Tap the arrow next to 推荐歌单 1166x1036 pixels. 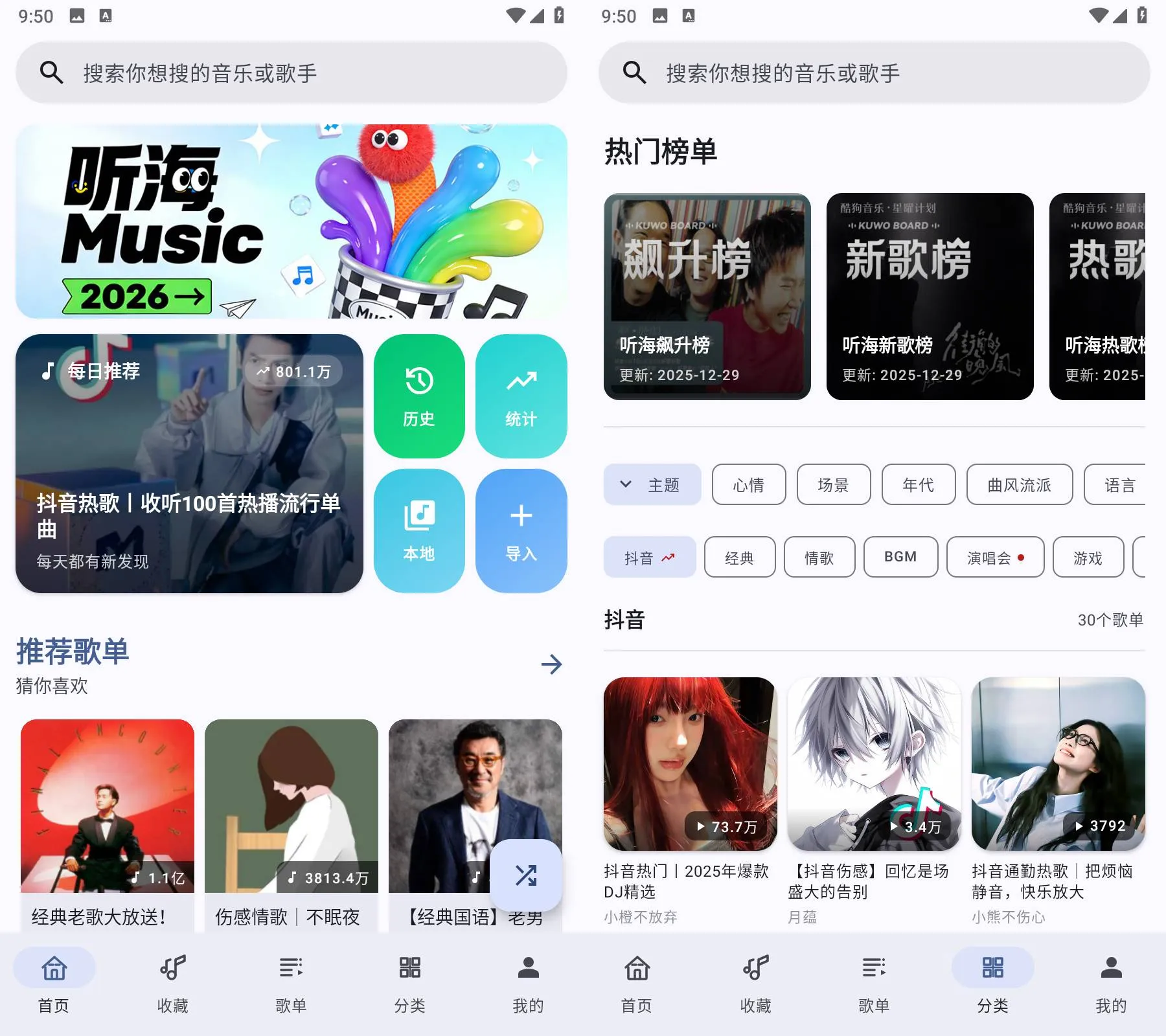pos(551,664)
